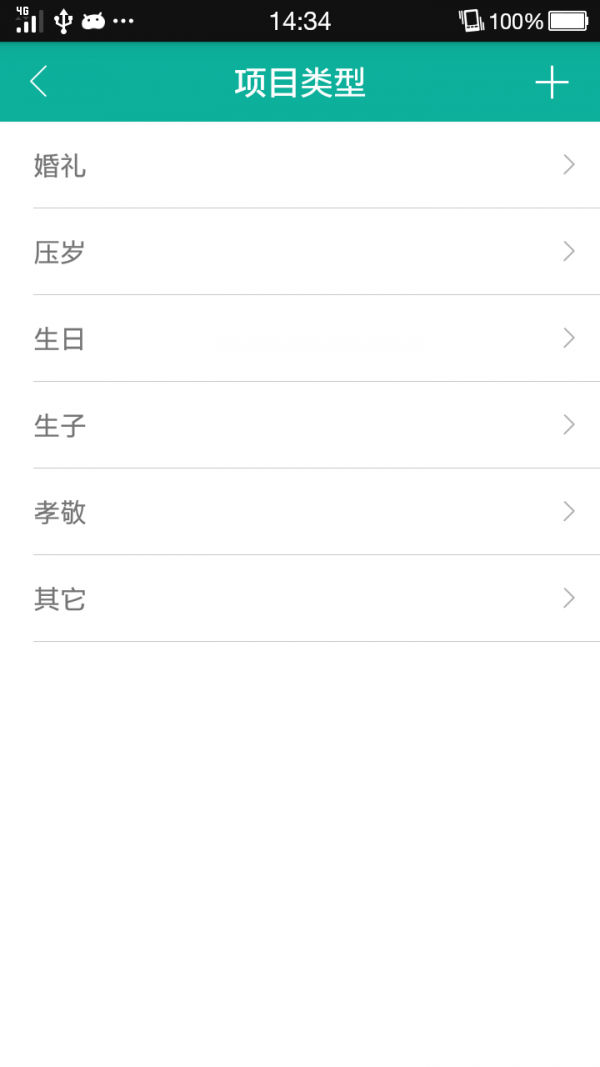This screenshot has height=1067, width=600.
Task: Choose the 生子 entry
Action: click(300, 426)
